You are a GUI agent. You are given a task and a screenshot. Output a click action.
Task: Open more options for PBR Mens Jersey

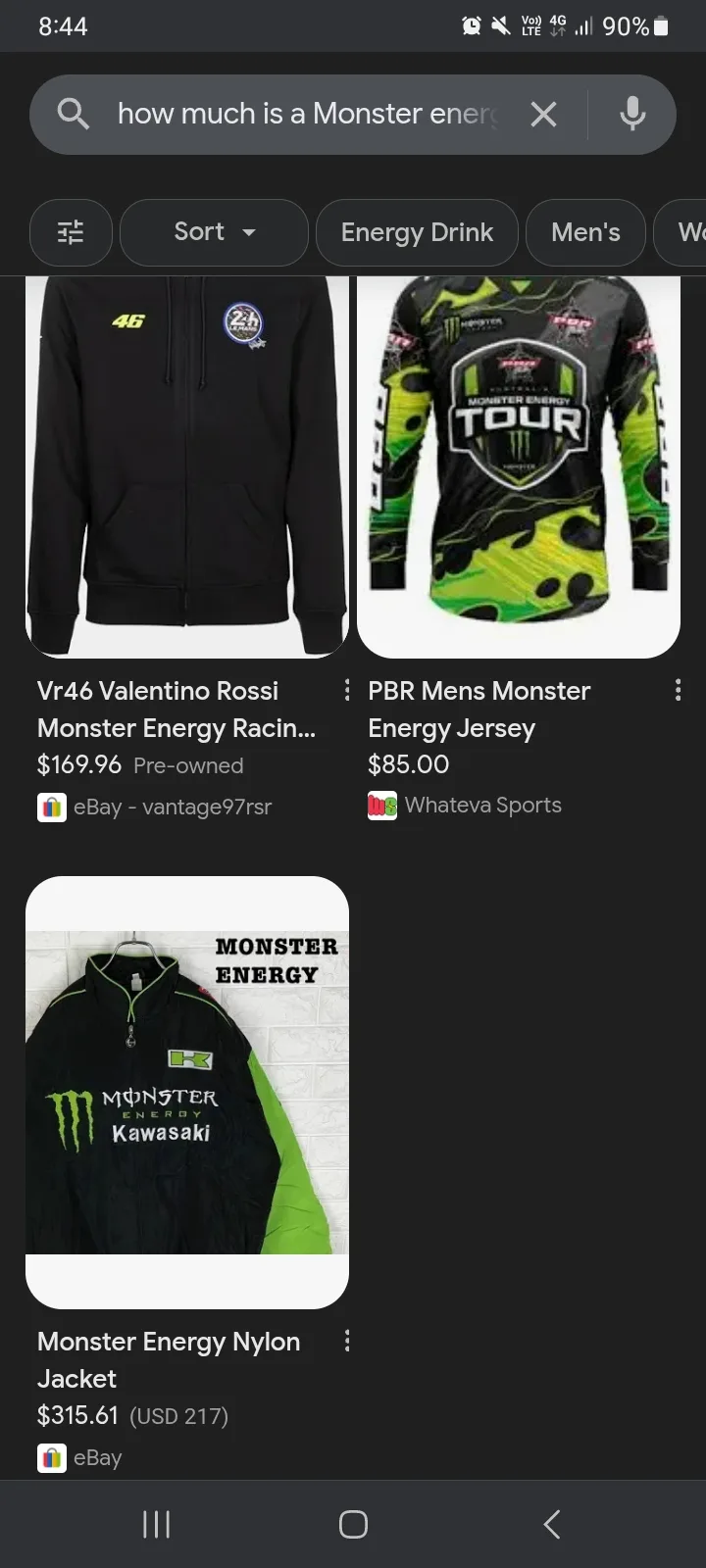[x=678, y=691]
